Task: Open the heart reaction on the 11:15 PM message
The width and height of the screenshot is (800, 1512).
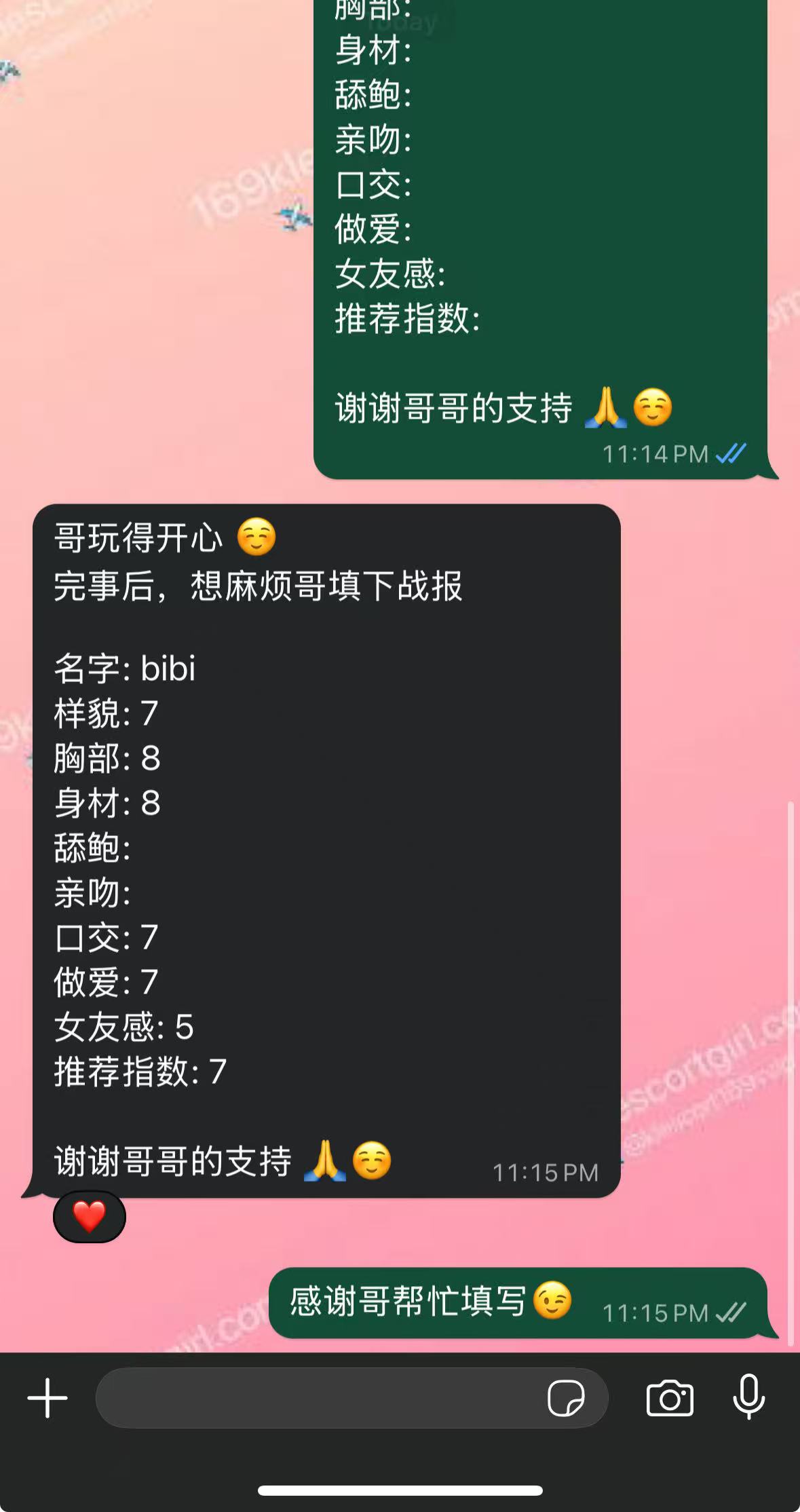Action: [90, 1217]
